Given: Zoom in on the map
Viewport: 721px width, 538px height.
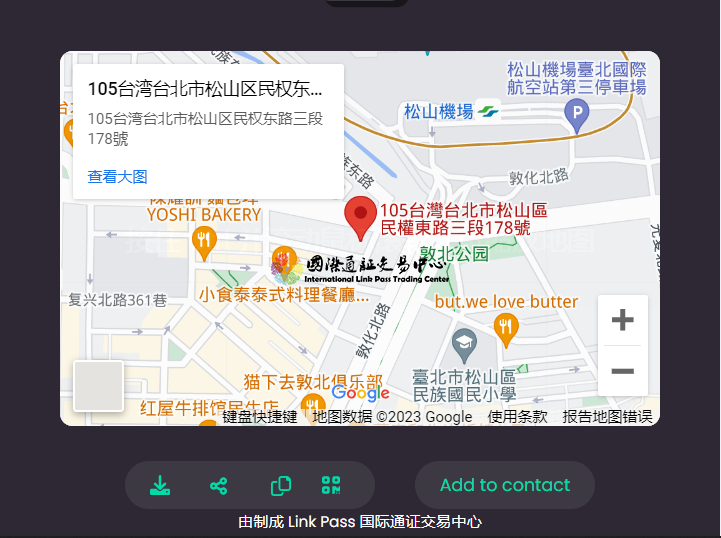Looking at the screenshot, I should tap(622, 320).
